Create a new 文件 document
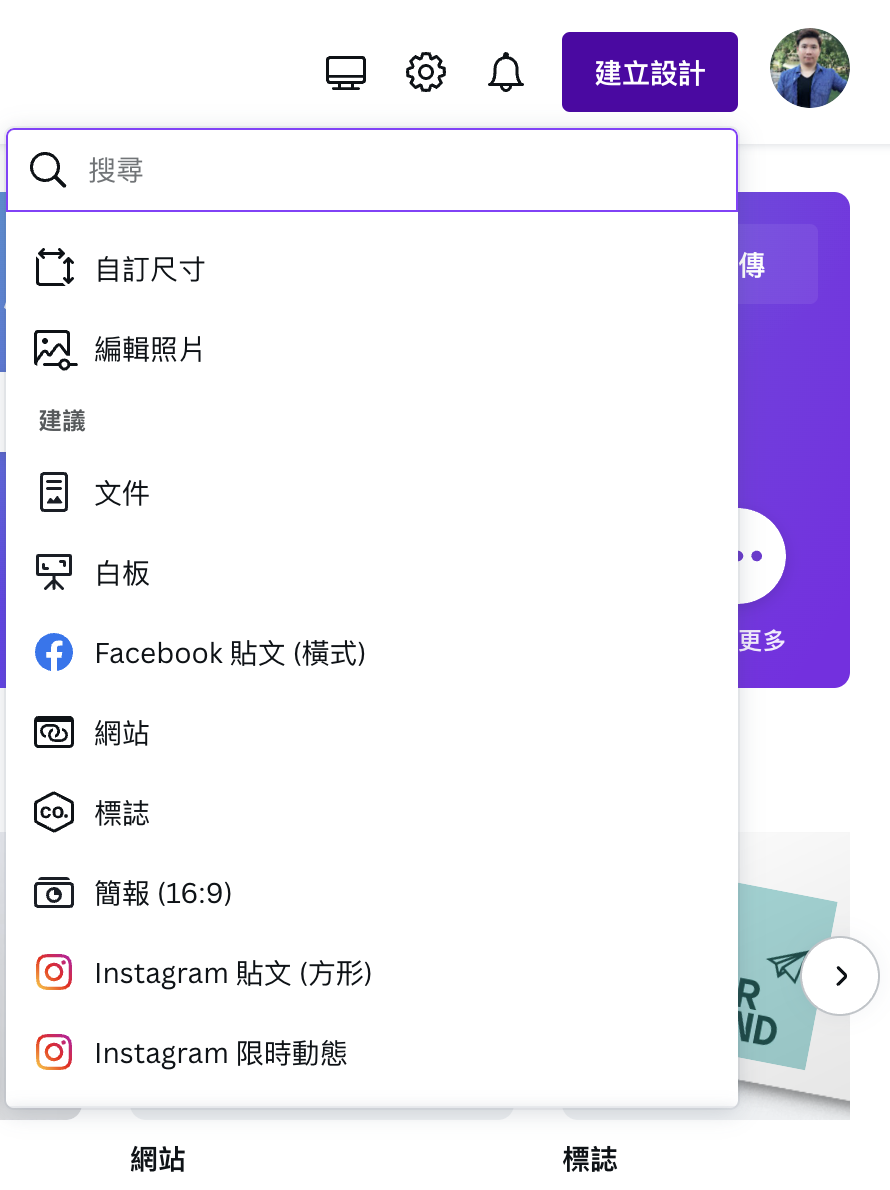 [122, 493]
